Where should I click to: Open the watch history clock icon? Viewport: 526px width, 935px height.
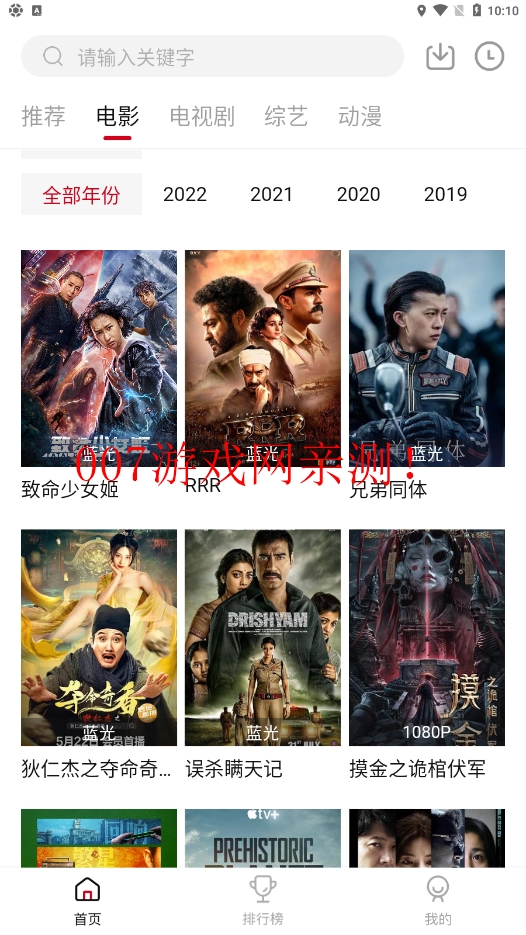(x=490, y=56)
